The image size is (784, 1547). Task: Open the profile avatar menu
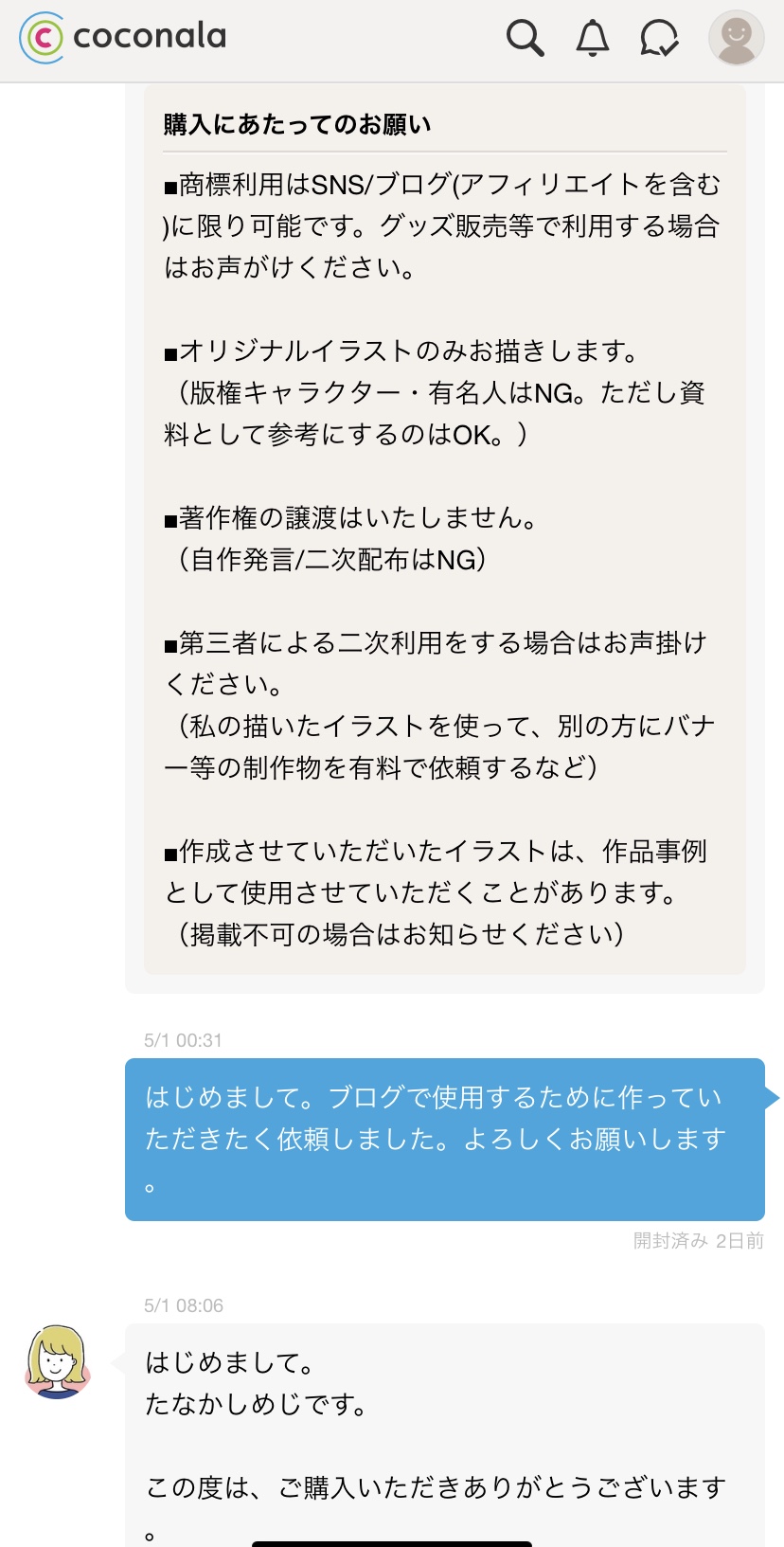click(737, 38)
